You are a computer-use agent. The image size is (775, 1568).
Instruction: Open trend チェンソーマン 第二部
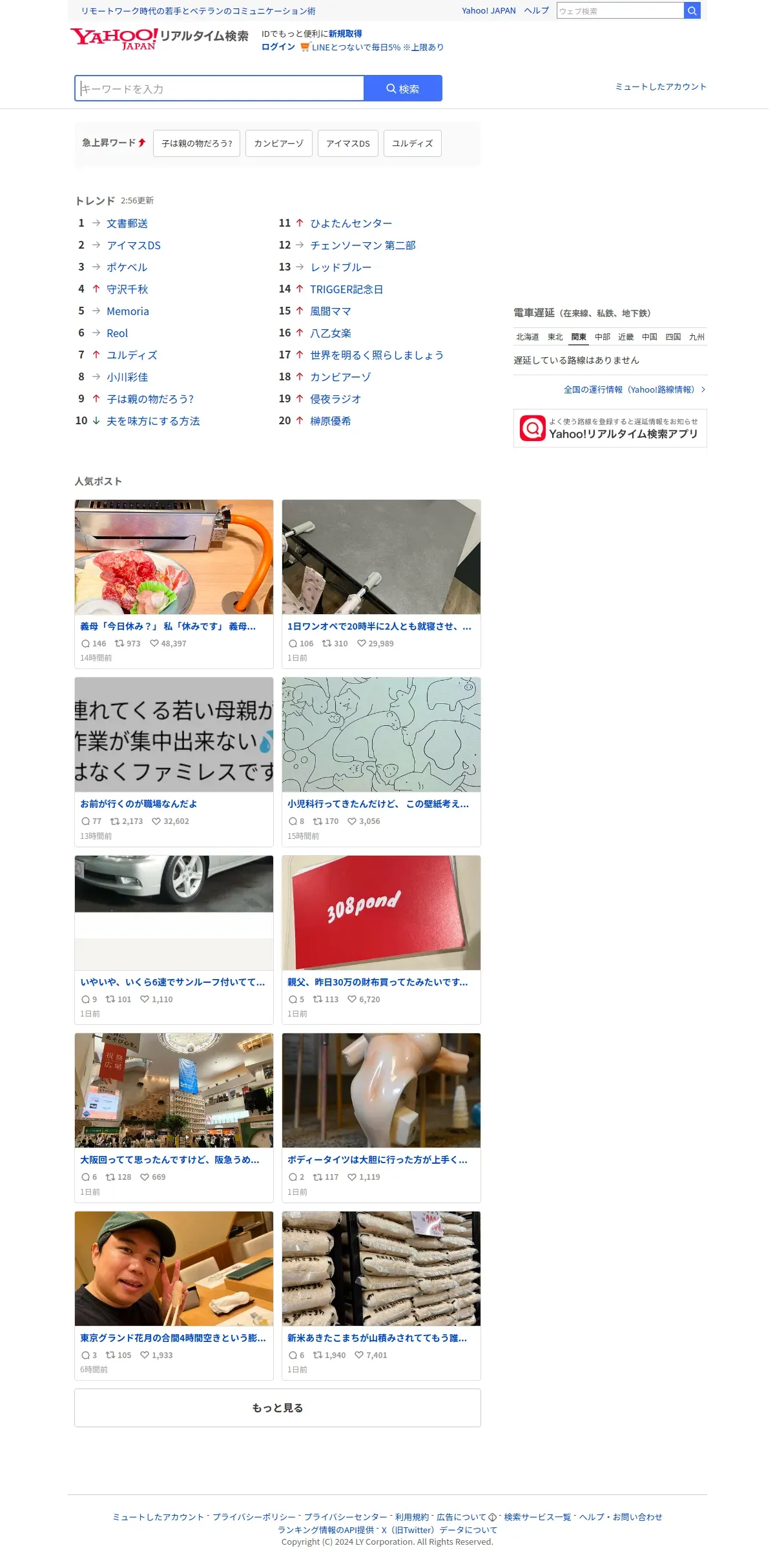[363, 245]
